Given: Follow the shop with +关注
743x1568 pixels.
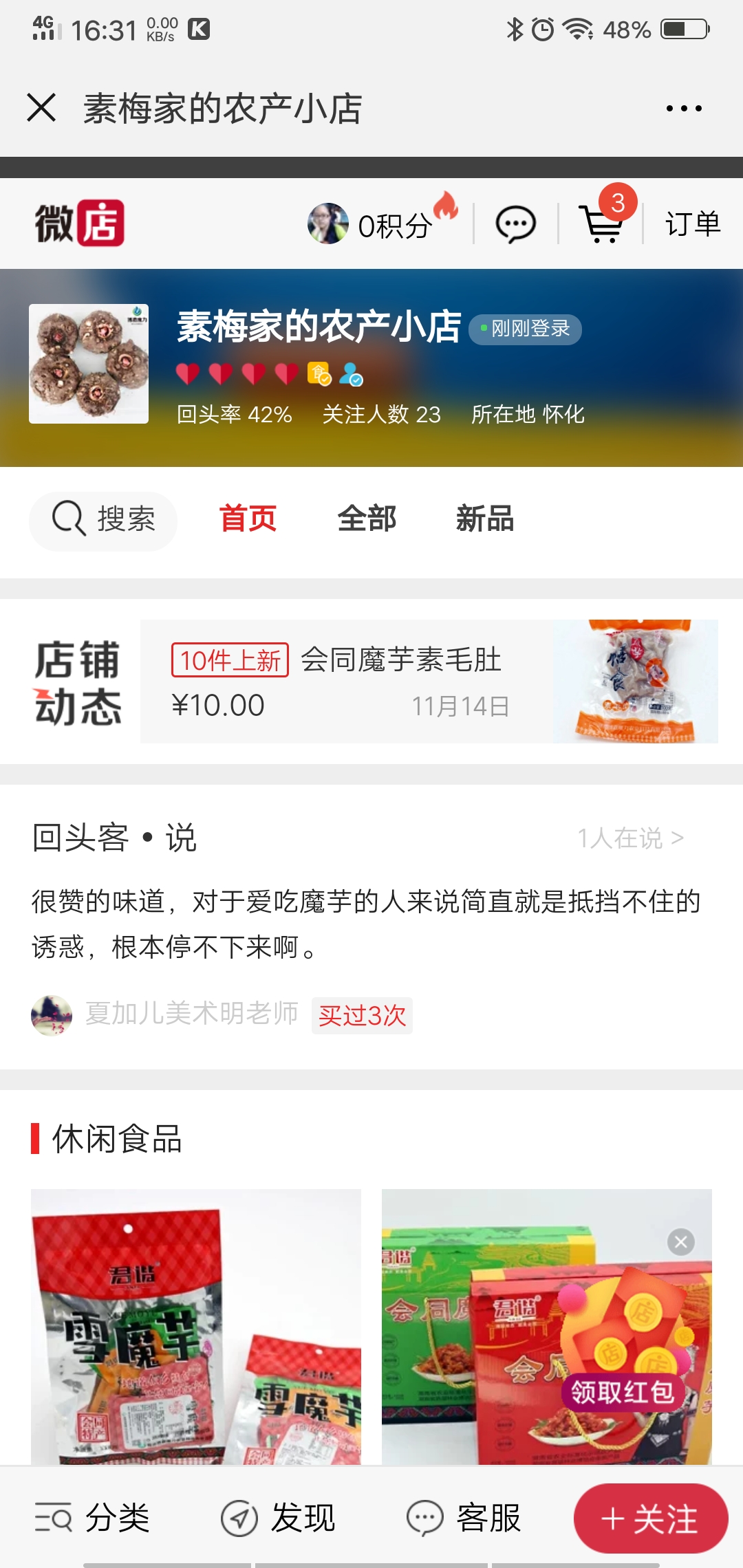Looking at the screenshot, I should 650,1518.
